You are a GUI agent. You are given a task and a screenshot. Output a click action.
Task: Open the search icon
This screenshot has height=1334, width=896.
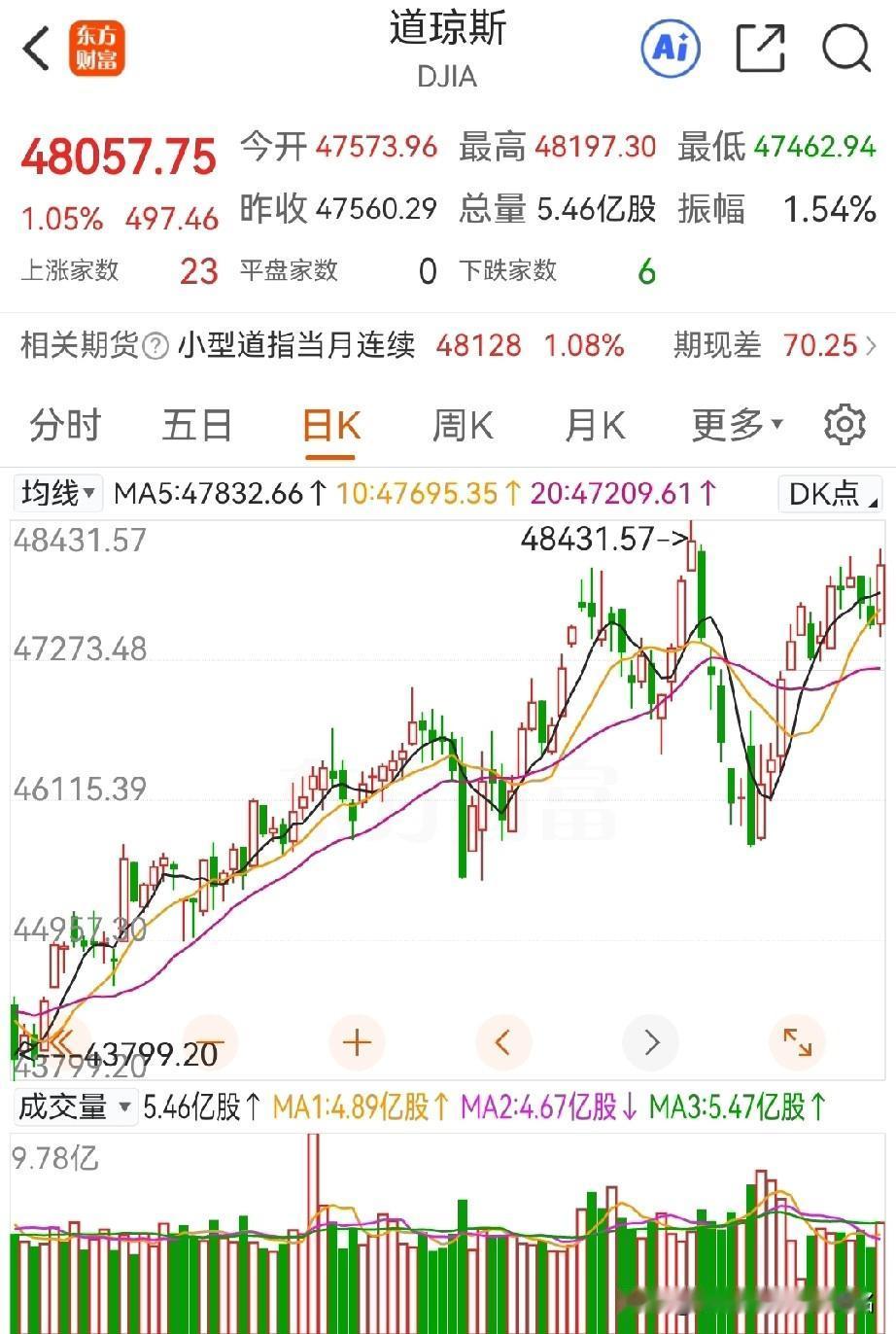(844, 47)
